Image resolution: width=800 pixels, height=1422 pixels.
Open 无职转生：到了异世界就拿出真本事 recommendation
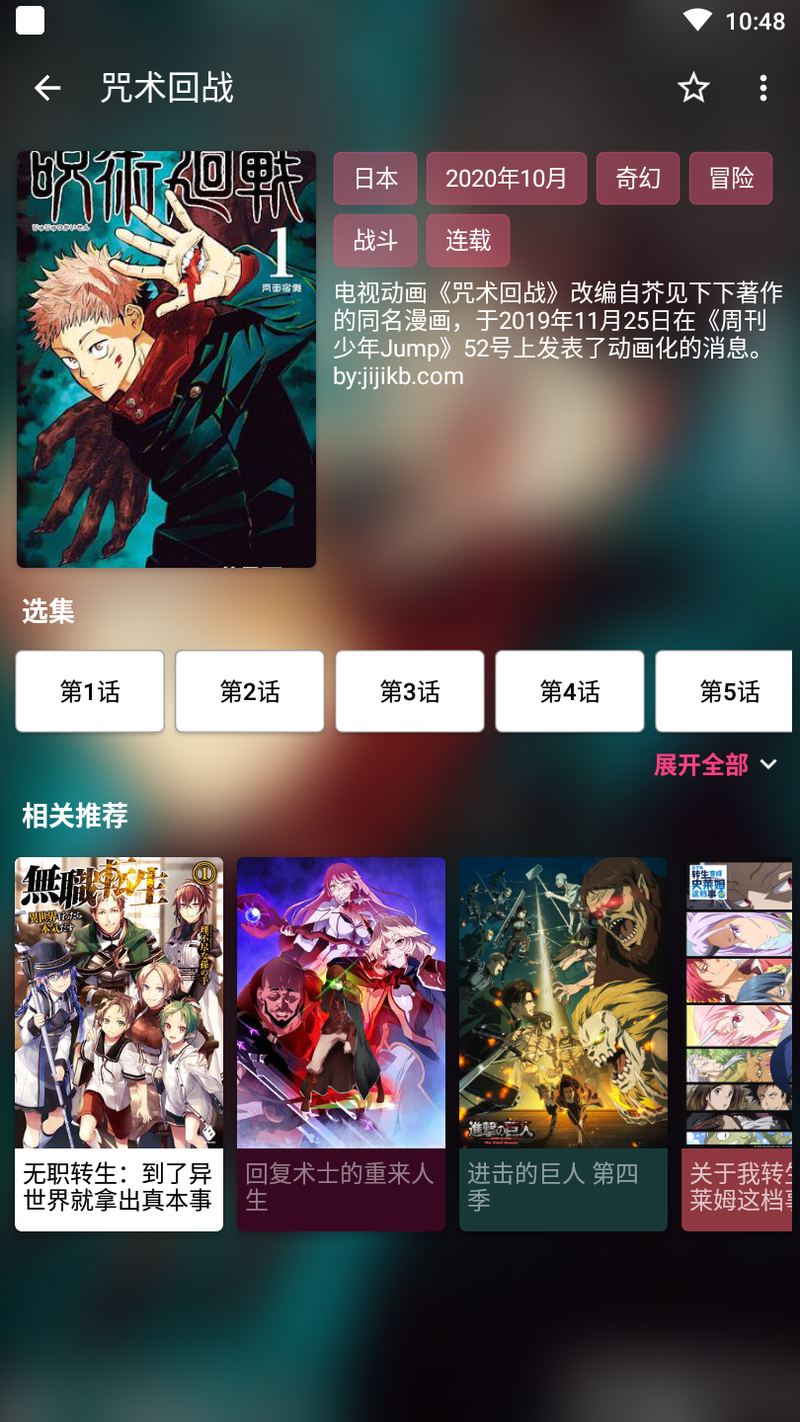pos(119,1043)
